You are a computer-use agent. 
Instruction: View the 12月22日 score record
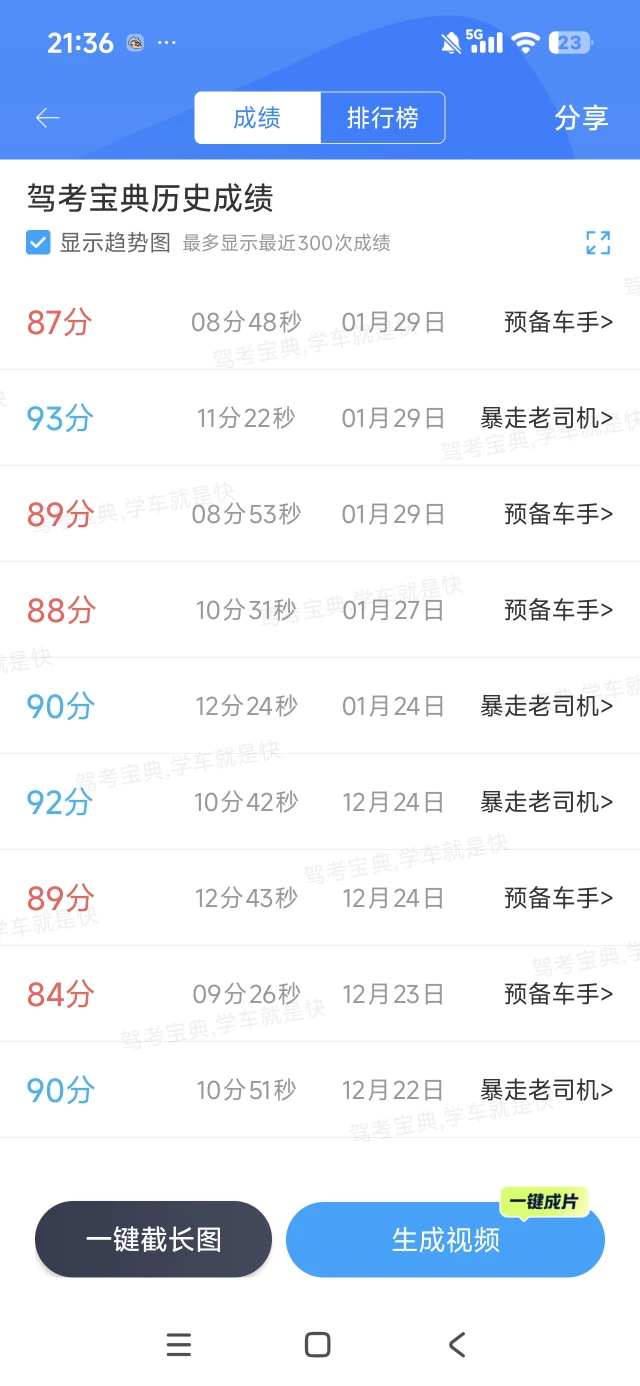point(320,1090)
